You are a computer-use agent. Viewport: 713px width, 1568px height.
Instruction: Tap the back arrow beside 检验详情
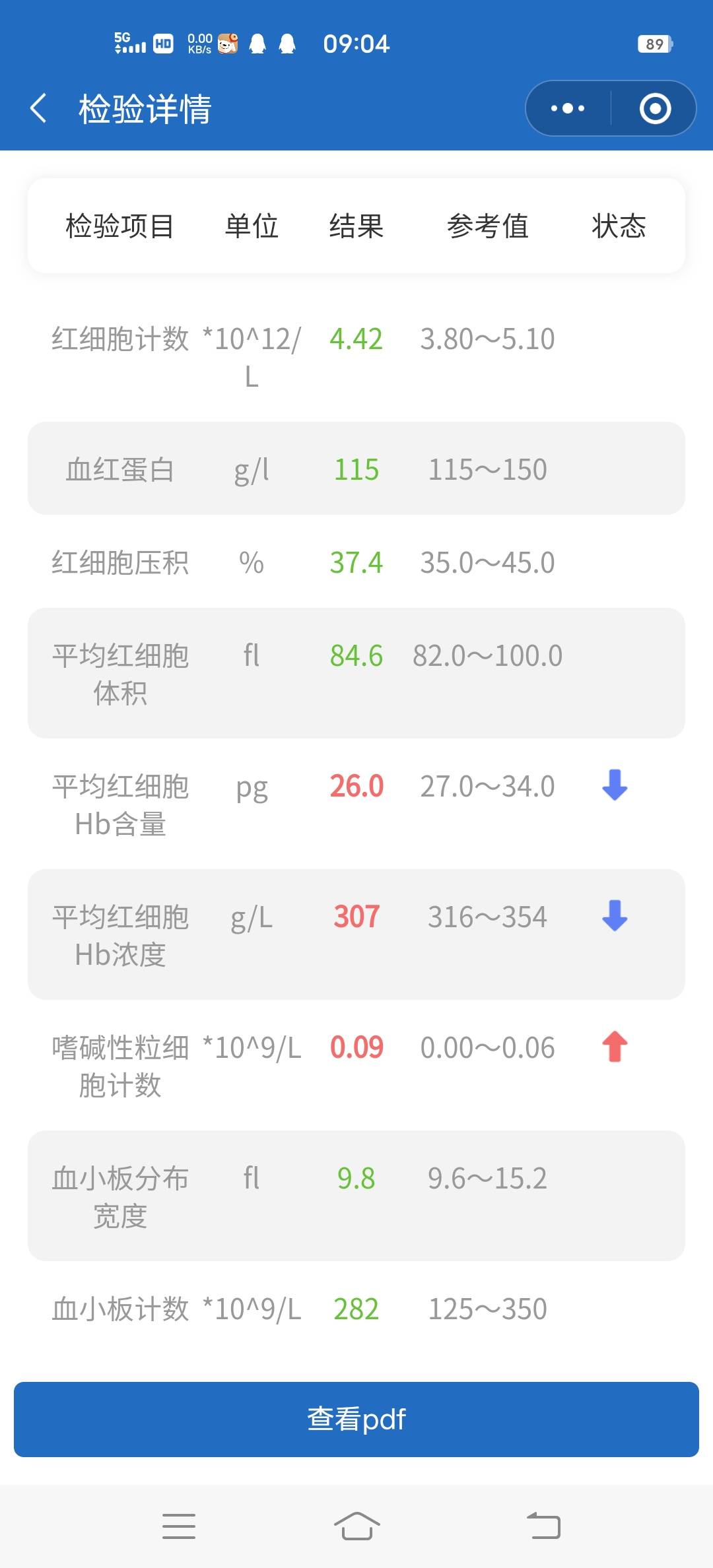38,108
